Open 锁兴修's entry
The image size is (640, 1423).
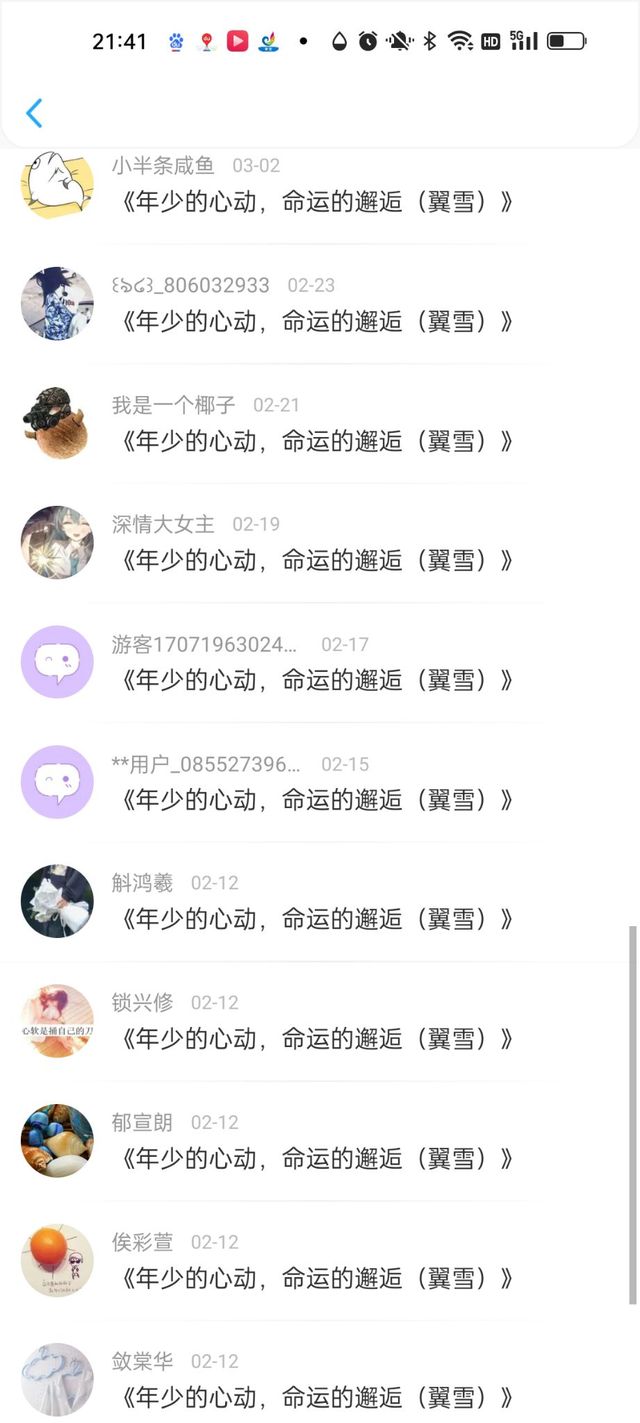(316, 1039)
